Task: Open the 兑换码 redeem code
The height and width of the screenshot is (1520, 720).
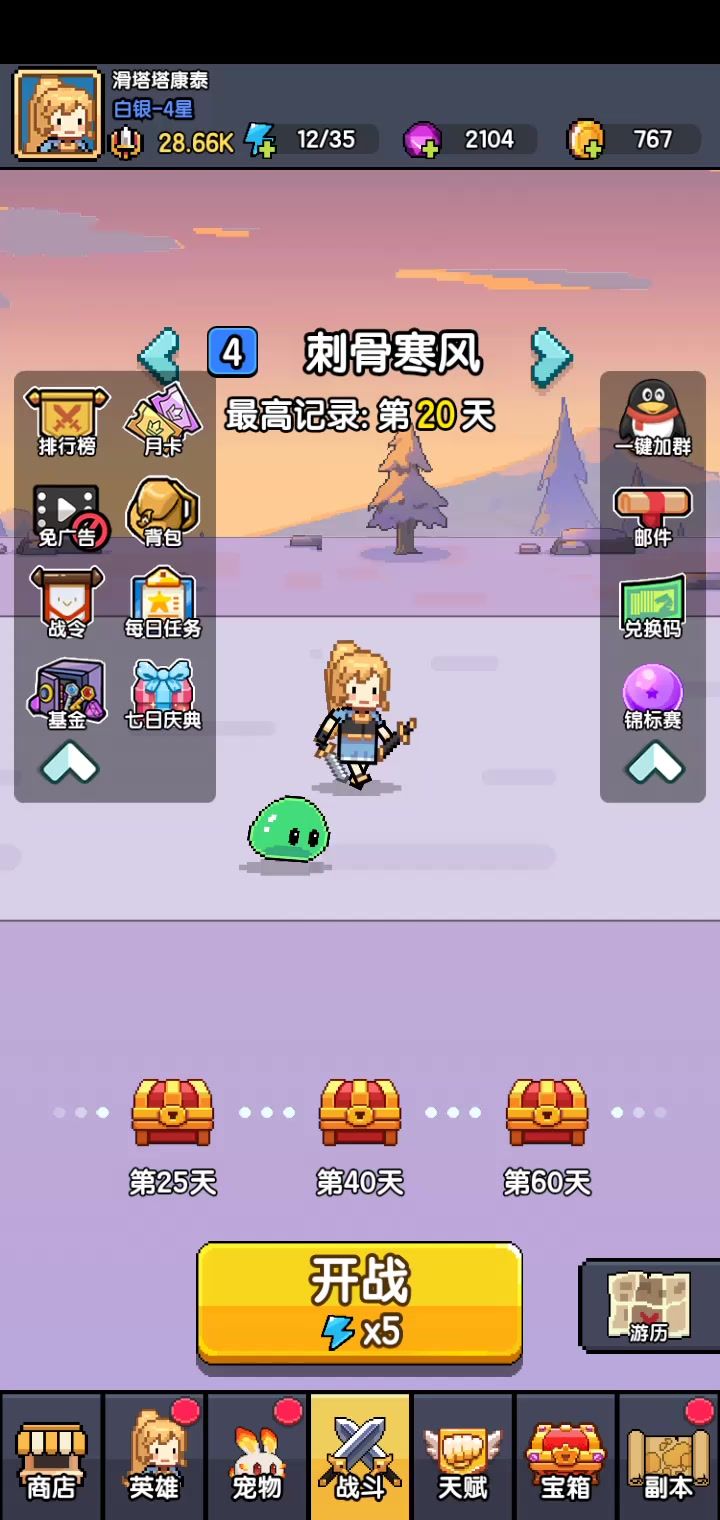Action: [653, 606]
